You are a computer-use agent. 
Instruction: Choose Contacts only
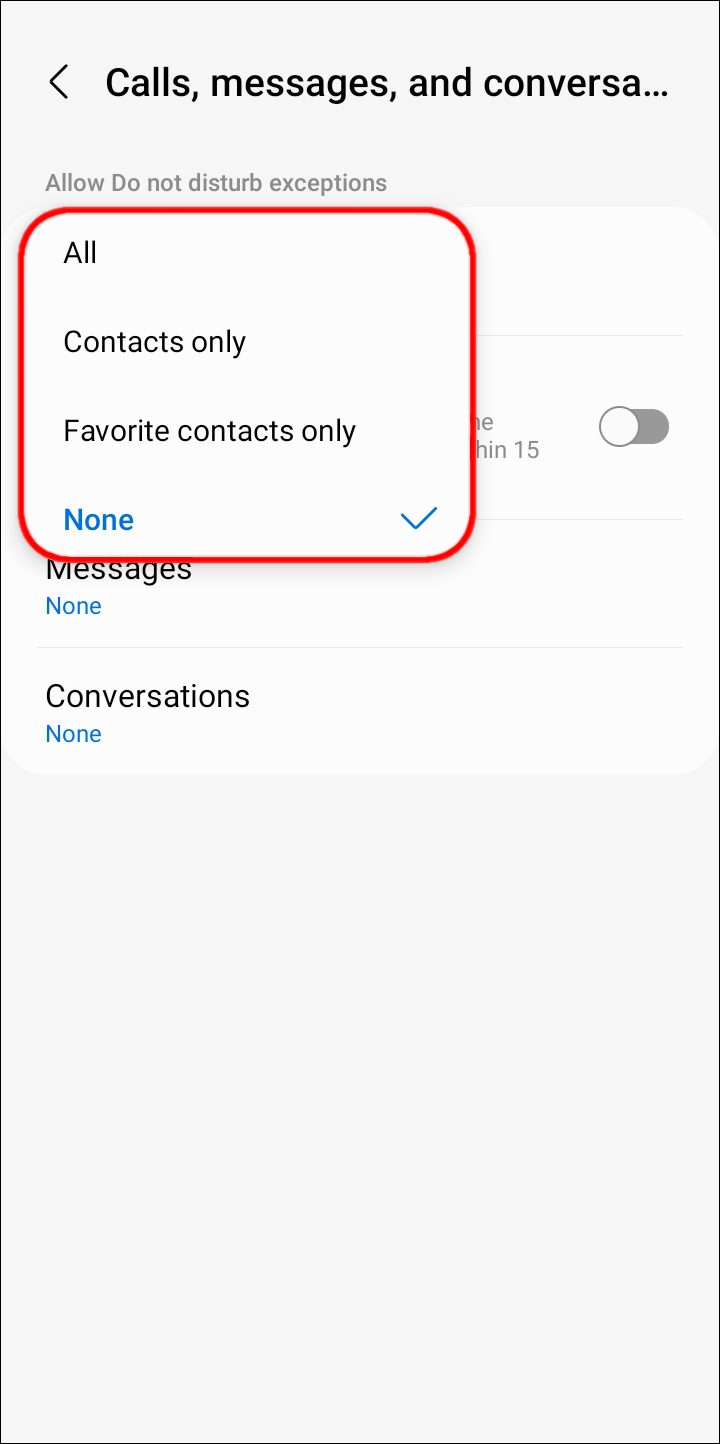(155, 342)
